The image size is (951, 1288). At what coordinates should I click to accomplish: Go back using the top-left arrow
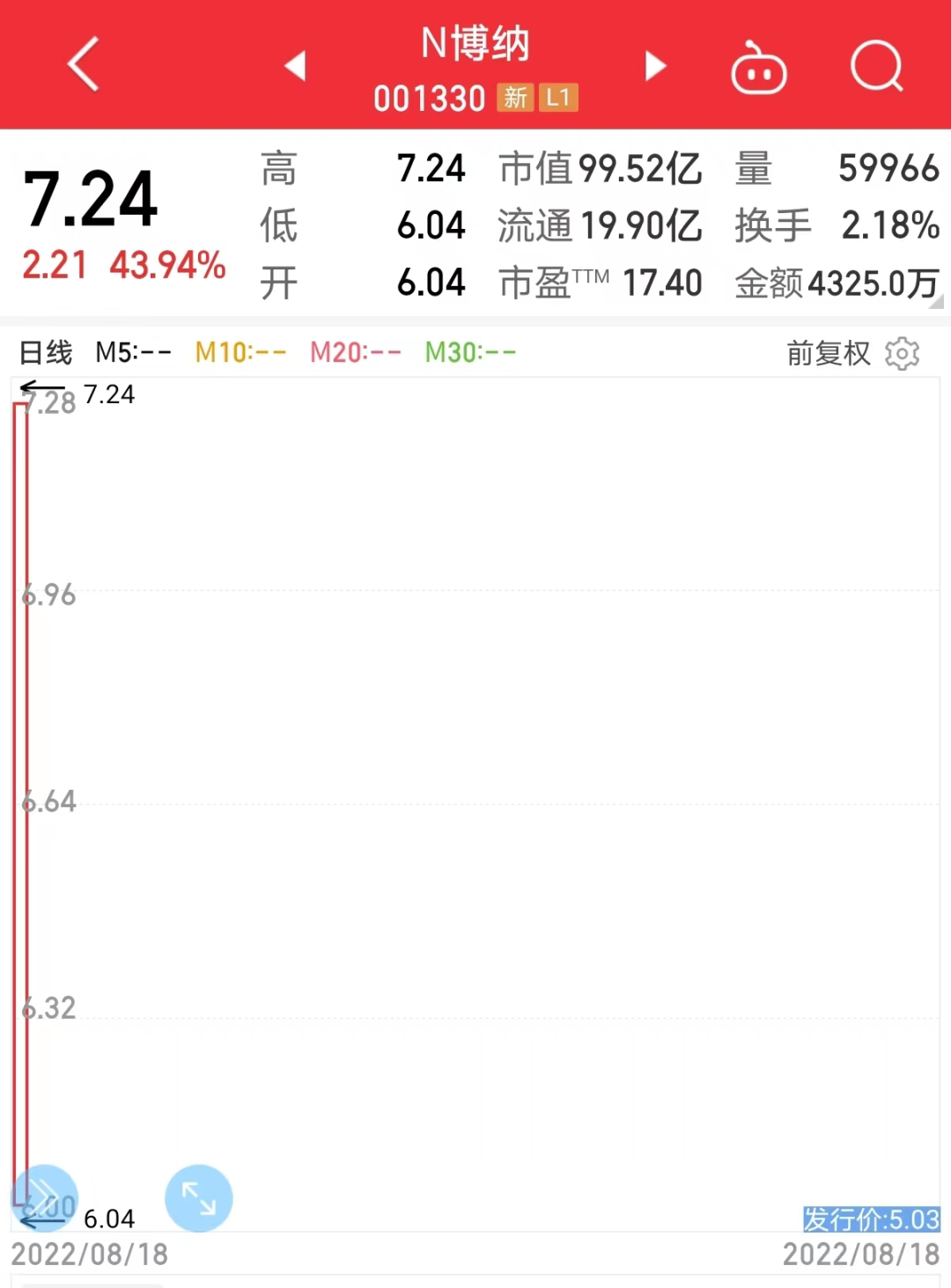click(84, 64)
